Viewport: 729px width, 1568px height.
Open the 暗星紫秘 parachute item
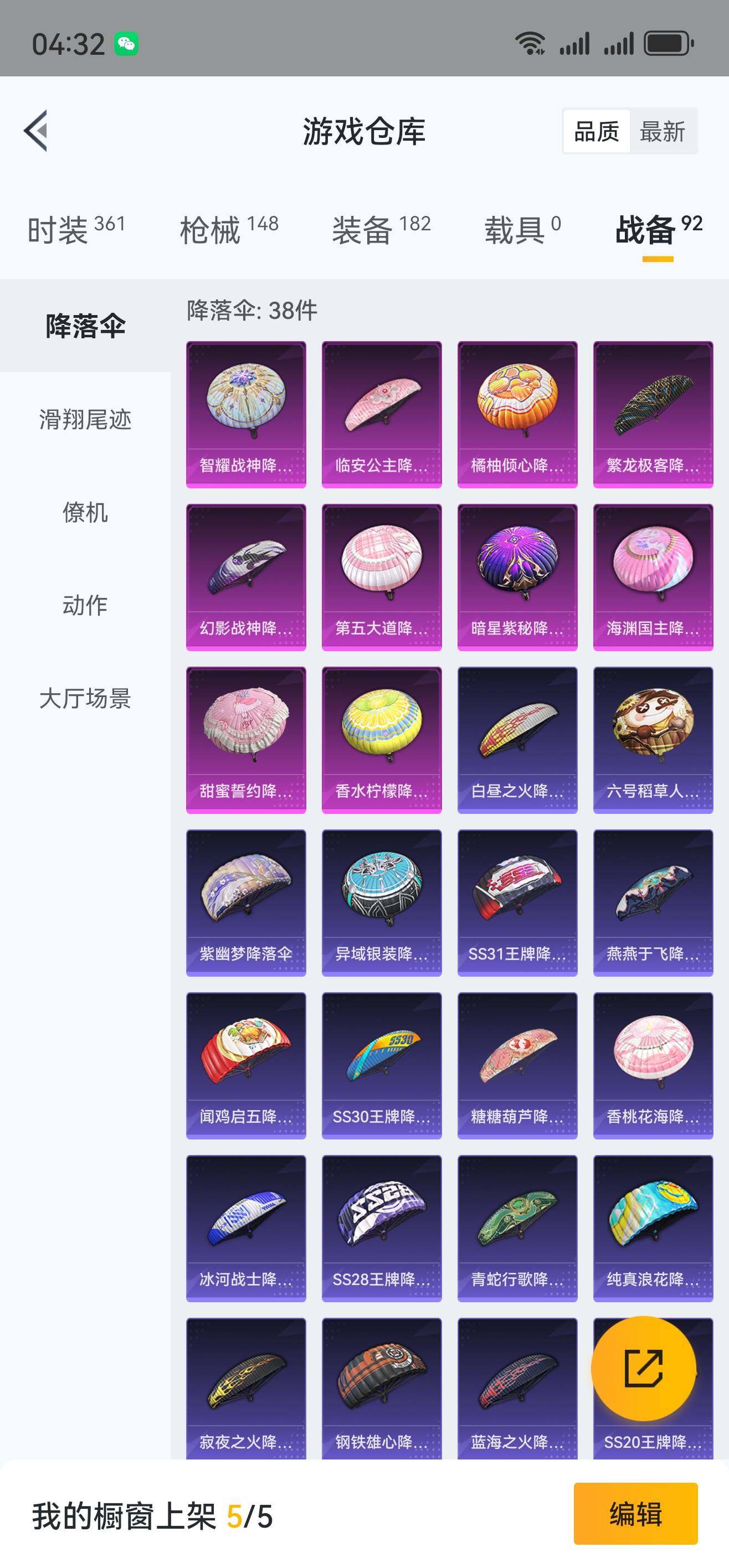point(518,577)
